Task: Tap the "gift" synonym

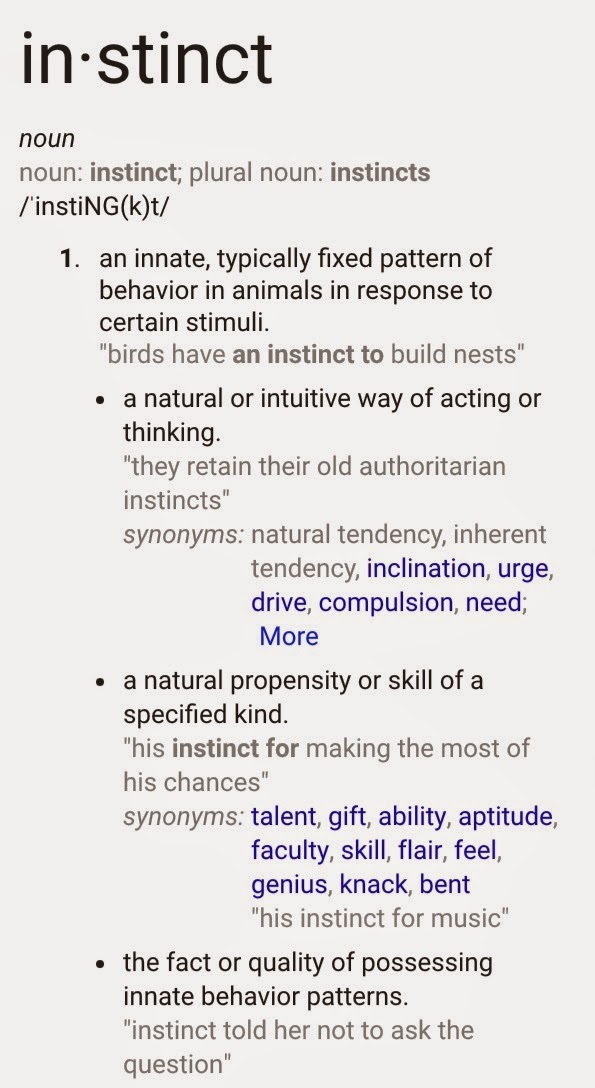Action: tap(347, 817)
